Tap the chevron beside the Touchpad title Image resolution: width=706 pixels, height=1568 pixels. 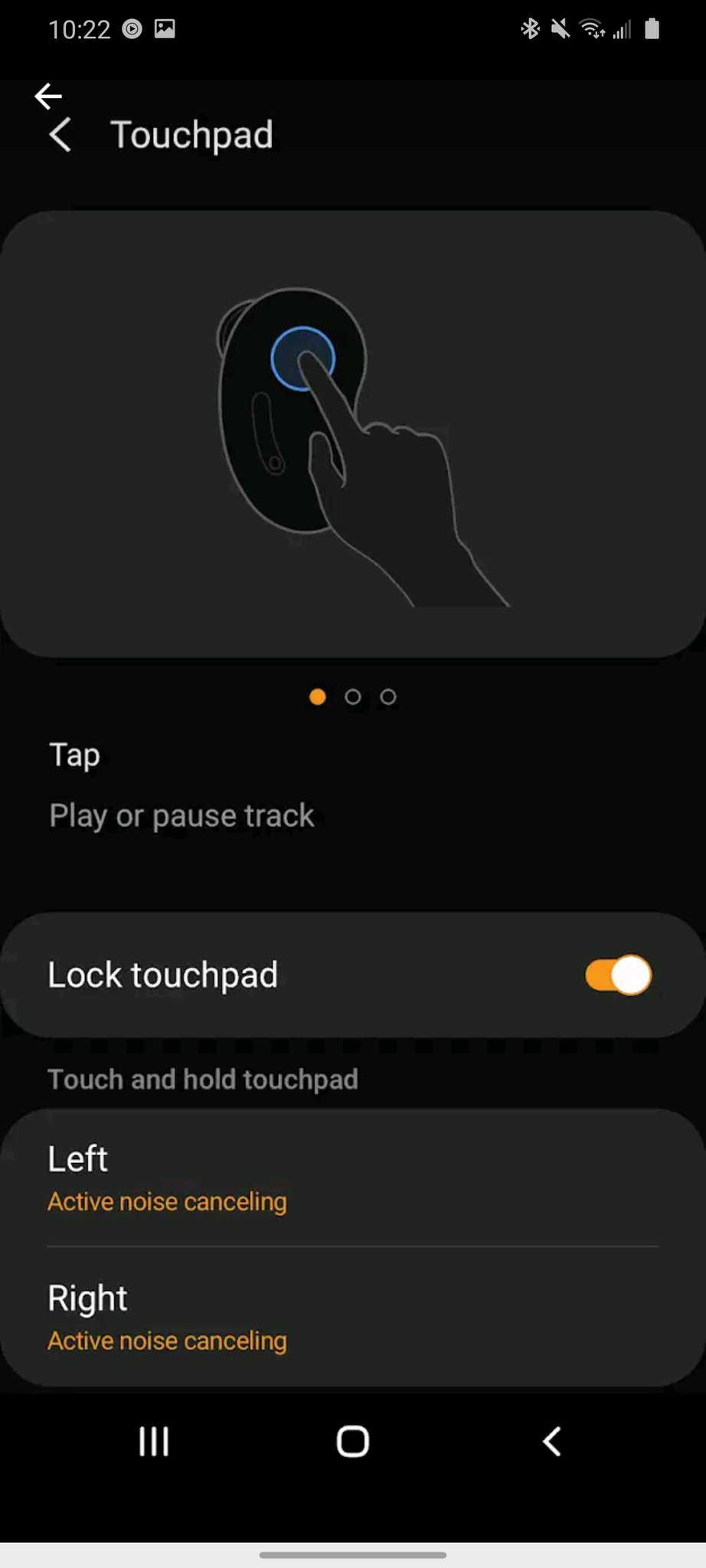coord(60,136)
